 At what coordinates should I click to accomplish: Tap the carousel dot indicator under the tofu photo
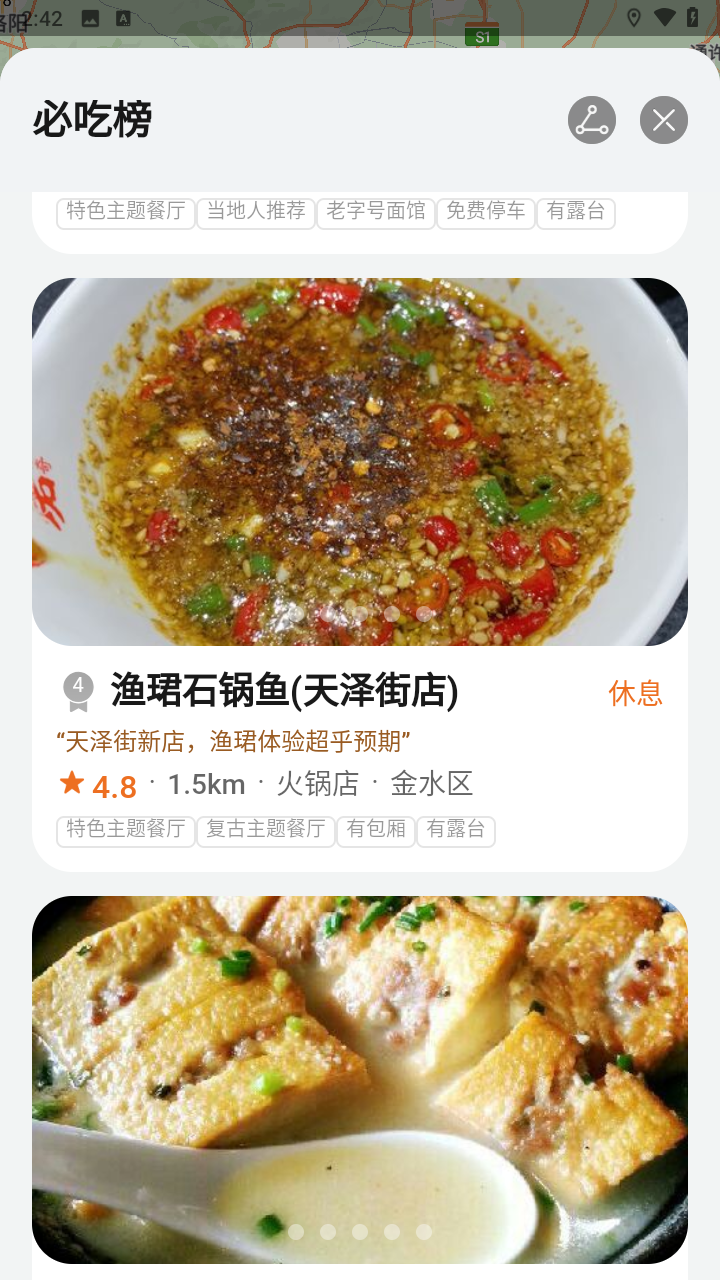click(360, 1232)
